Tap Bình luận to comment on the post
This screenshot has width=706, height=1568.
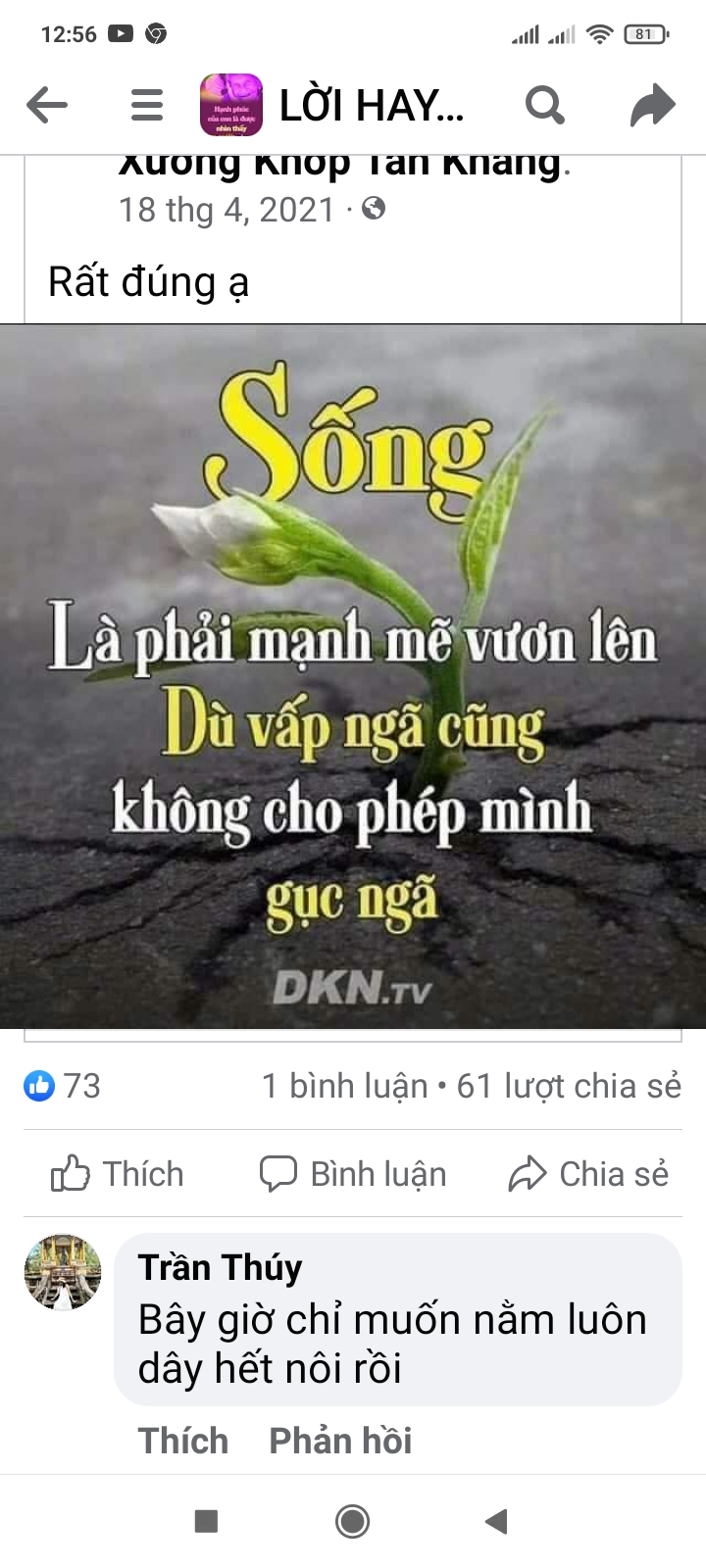(x=353, y=1173)
